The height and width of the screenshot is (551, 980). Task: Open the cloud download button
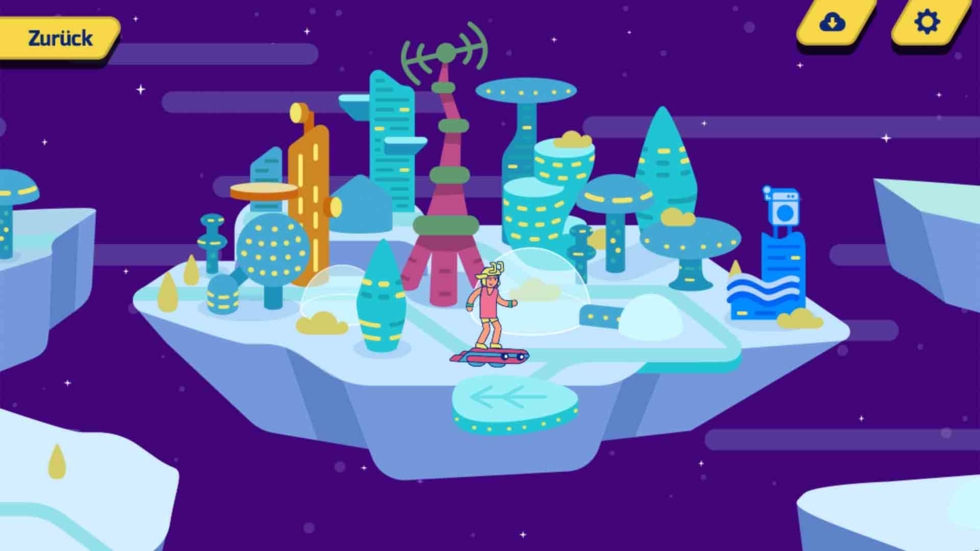click(833, 22)
